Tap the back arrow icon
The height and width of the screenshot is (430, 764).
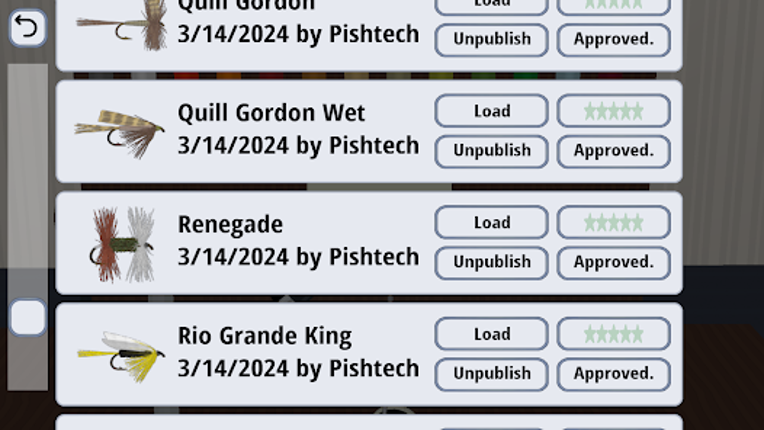[x=26, y=27]
